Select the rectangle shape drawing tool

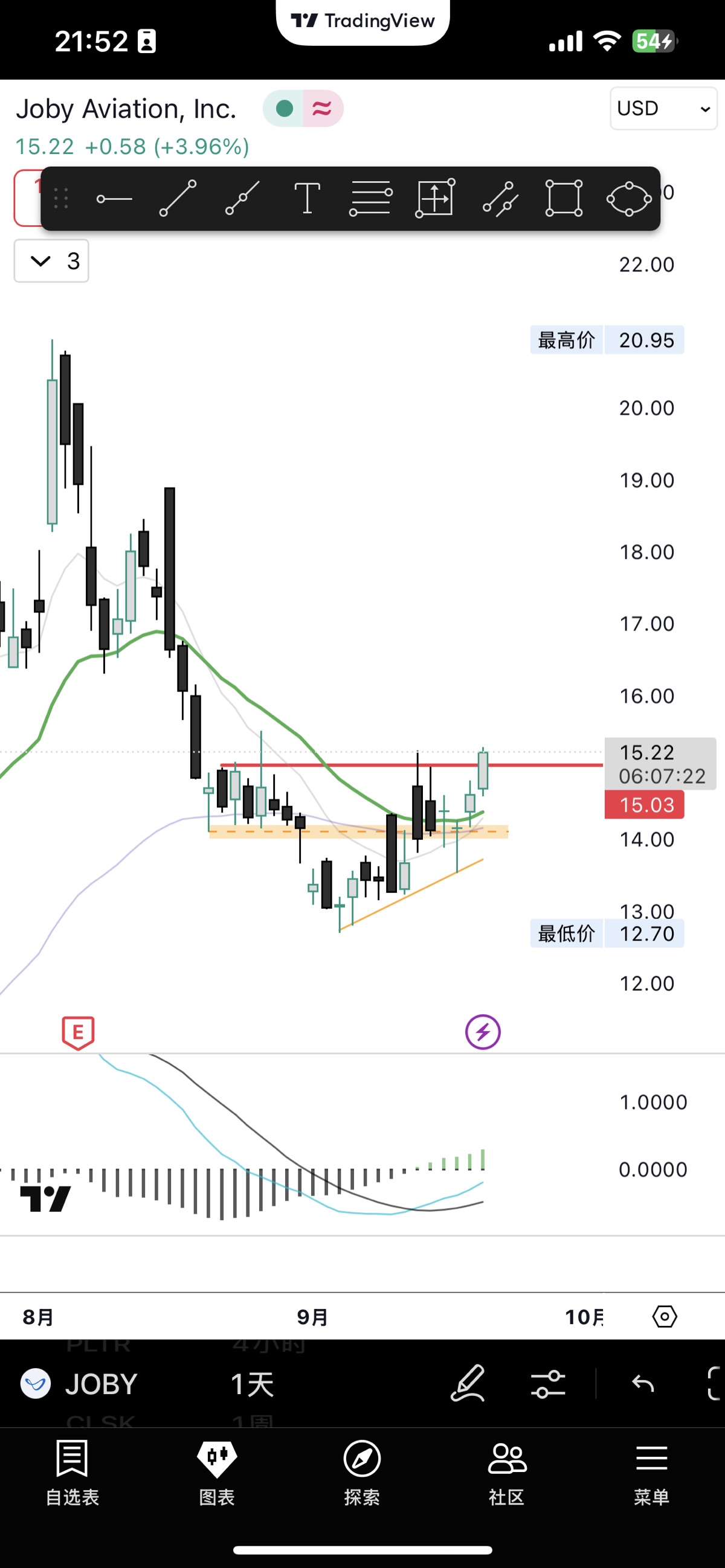tap(564, 199)
